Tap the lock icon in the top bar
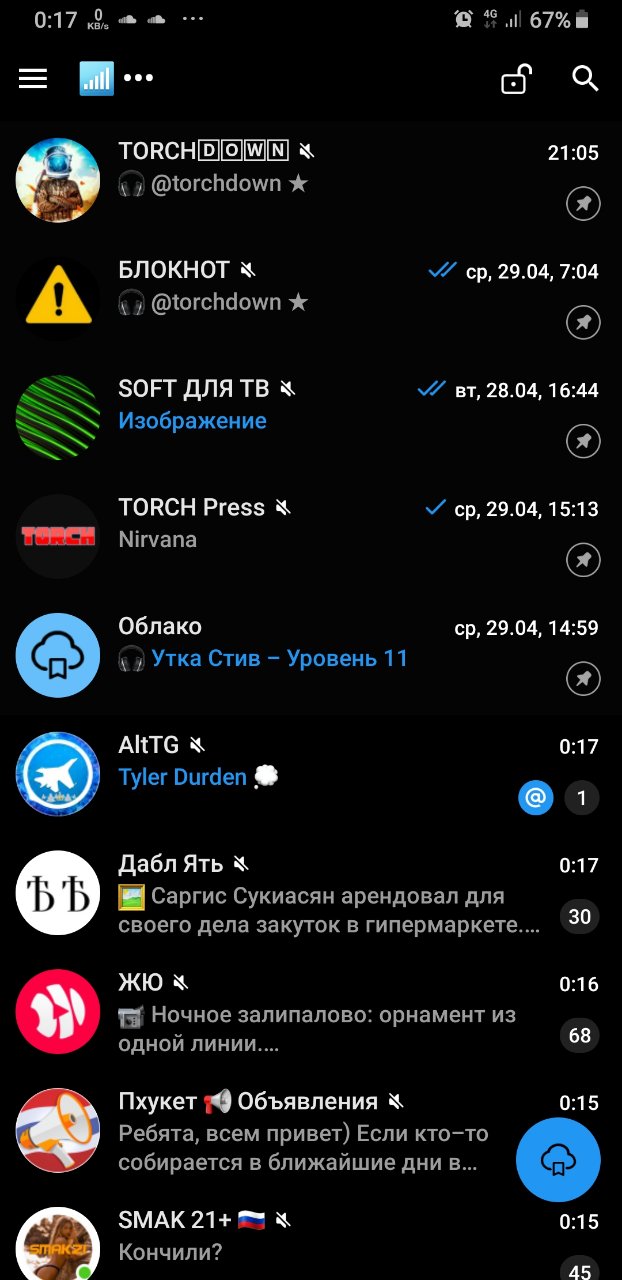Viewport: 622px width, 1280px height. pyautogui.click(x=515, y=79)
